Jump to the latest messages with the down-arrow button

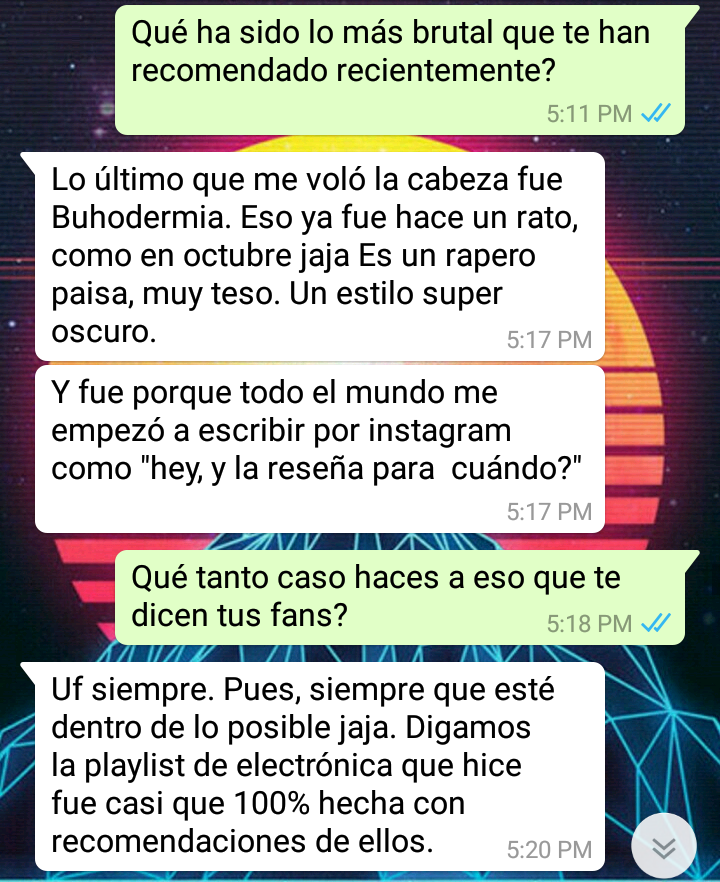click(664, 846)
